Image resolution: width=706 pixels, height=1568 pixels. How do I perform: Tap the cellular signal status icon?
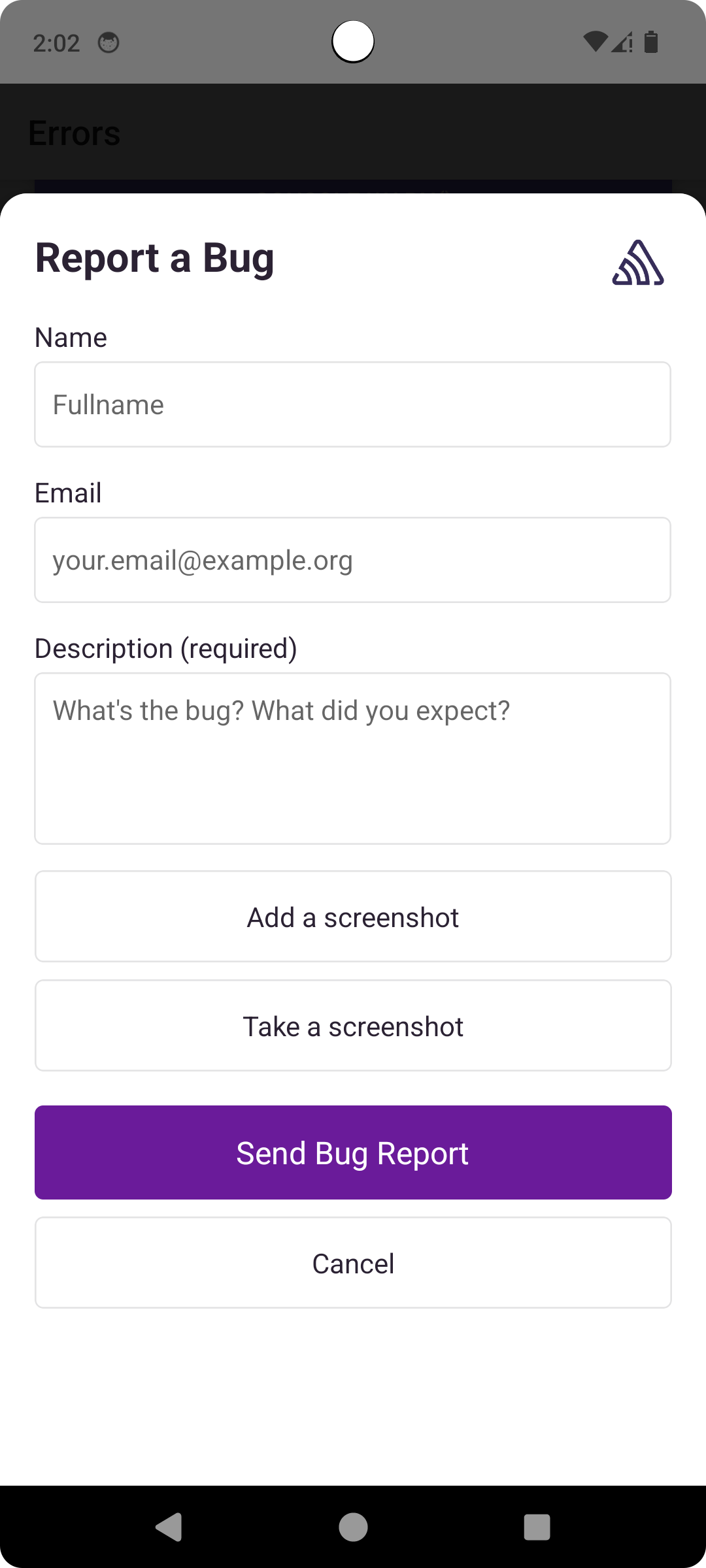pyautogui.click(x=621, y=42)
